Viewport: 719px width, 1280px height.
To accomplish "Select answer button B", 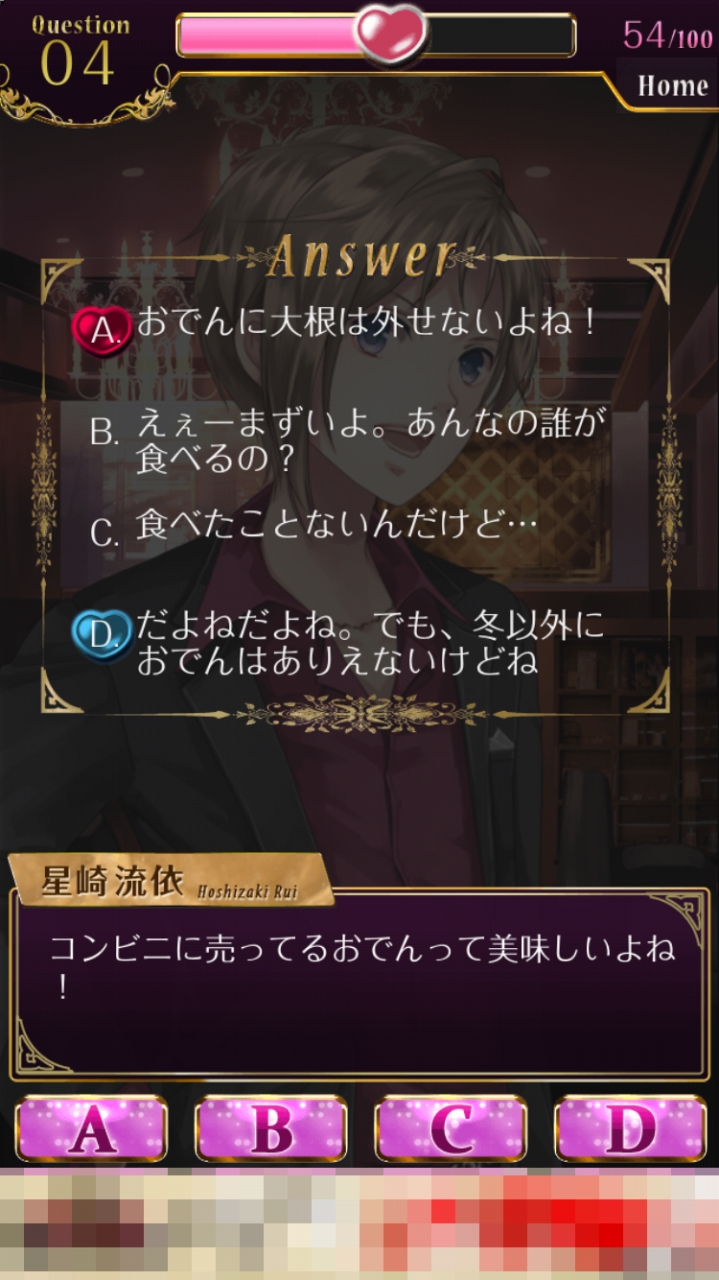I will click(x=271, y=1128).
